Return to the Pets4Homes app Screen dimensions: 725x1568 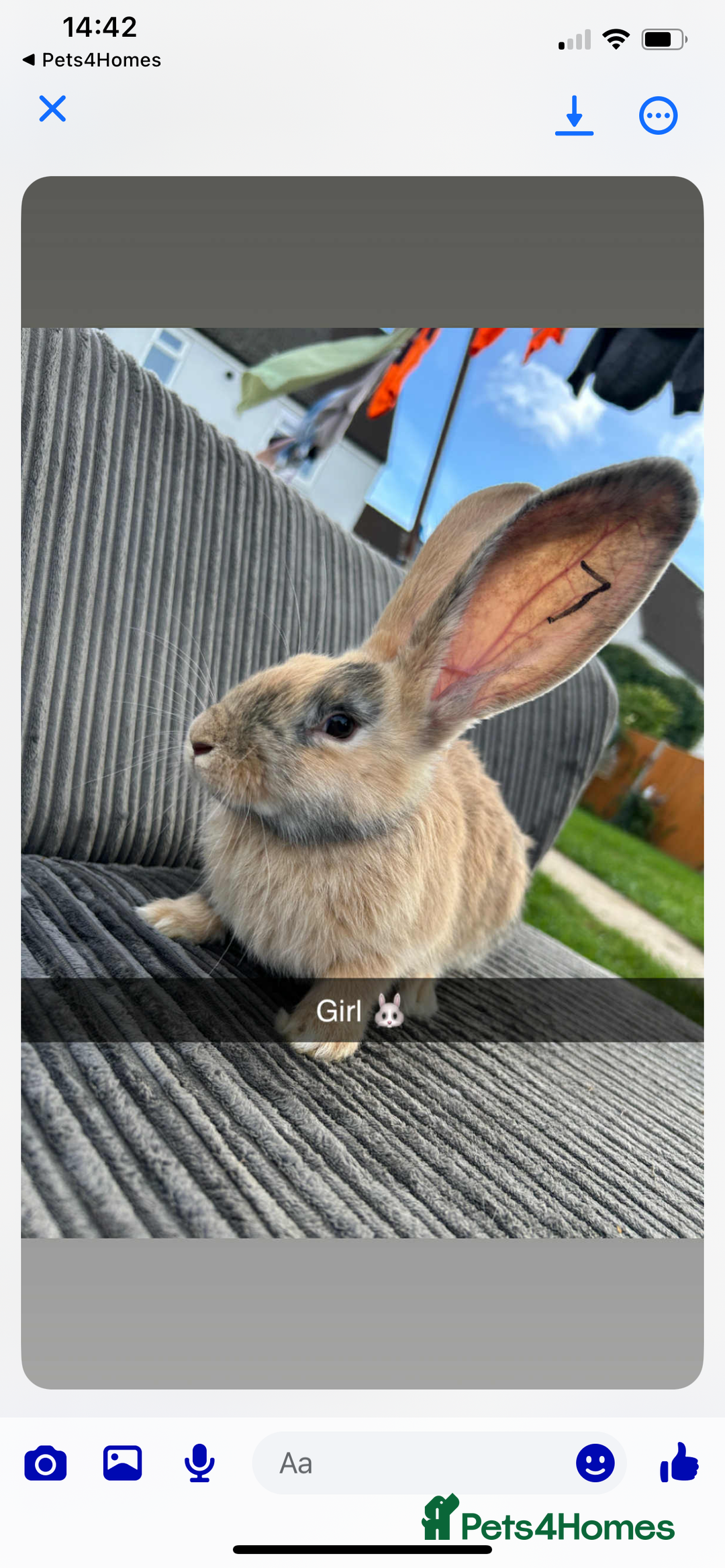tap(92, 60)
